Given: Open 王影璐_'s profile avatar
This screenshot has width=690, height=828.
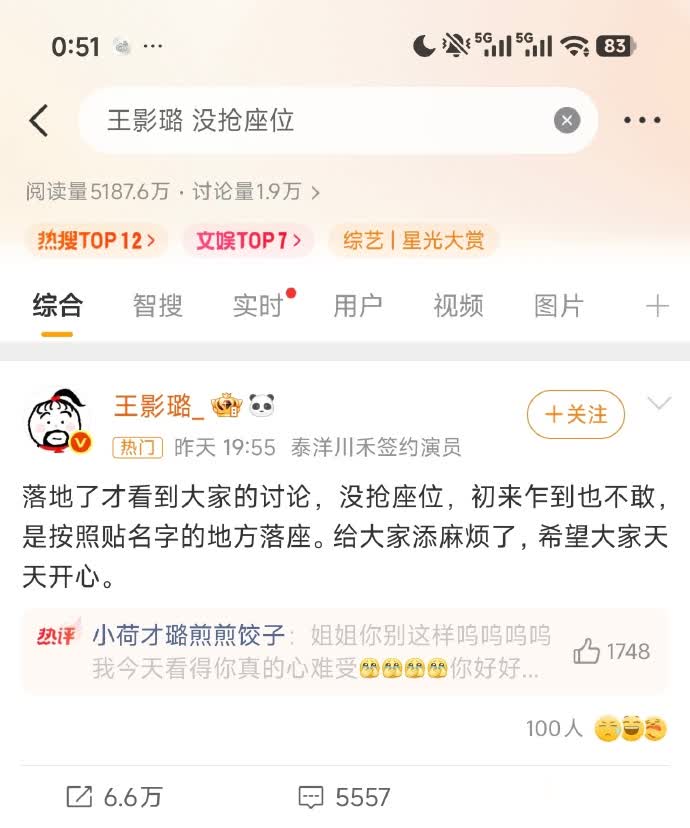Looking at the screenshot, I should pyautogui.click(x=56, y=420).
